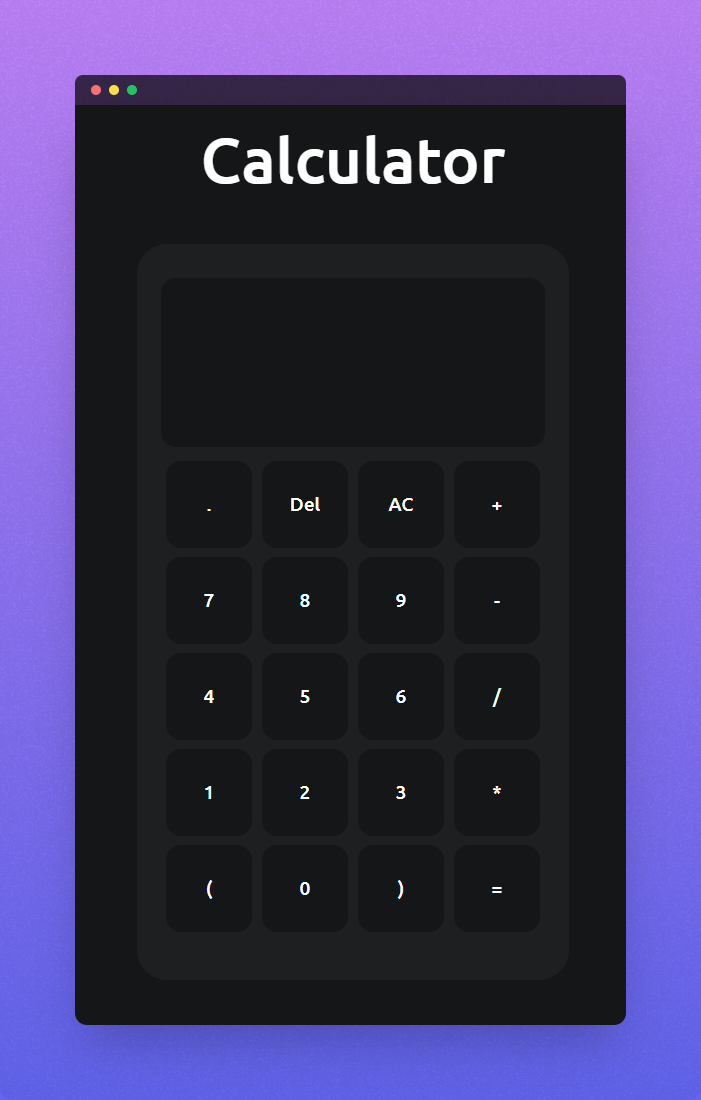Enter the digit 3
Image resolution: width=701 pixels, height=1100 pixels.
pyautogui.click(x=401, y=793)
